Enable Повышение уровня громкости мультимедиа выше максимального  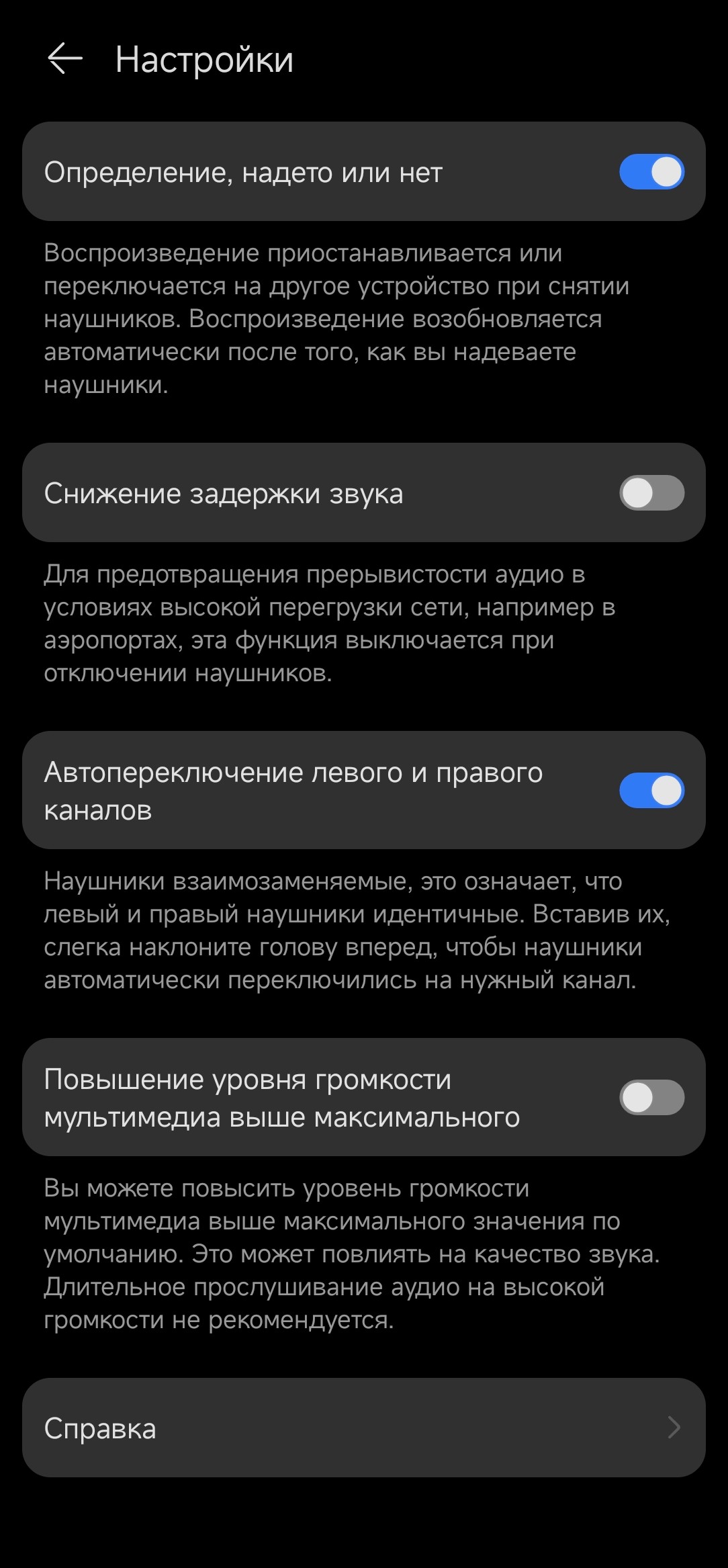(651, 1098)
